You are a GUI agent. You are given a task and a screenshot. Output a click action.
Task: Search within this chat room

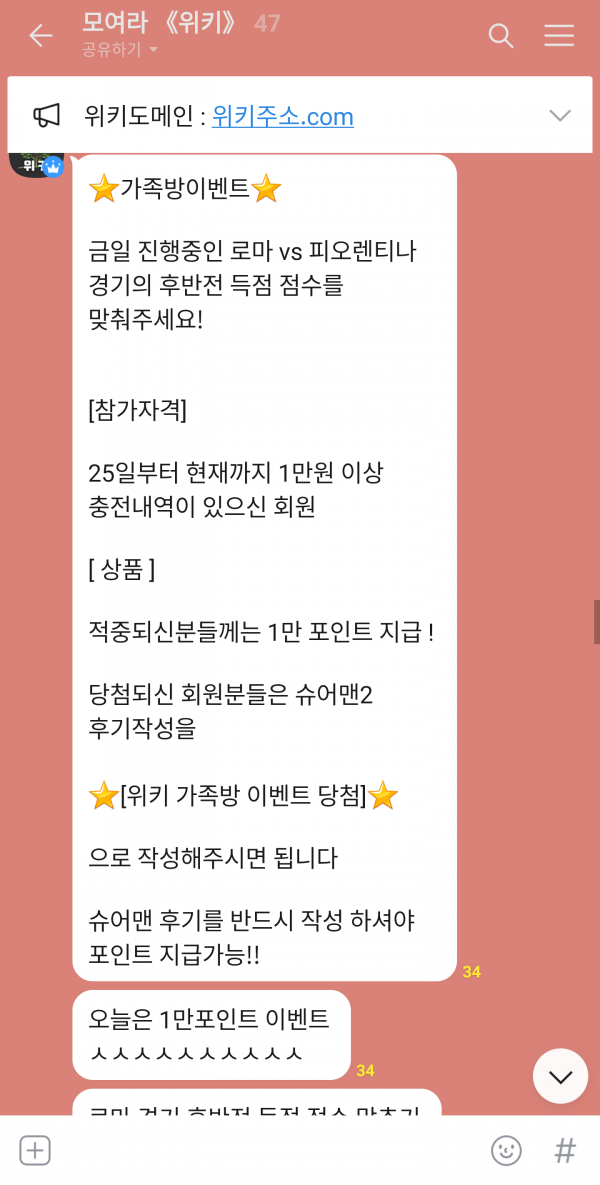point(500,36)
